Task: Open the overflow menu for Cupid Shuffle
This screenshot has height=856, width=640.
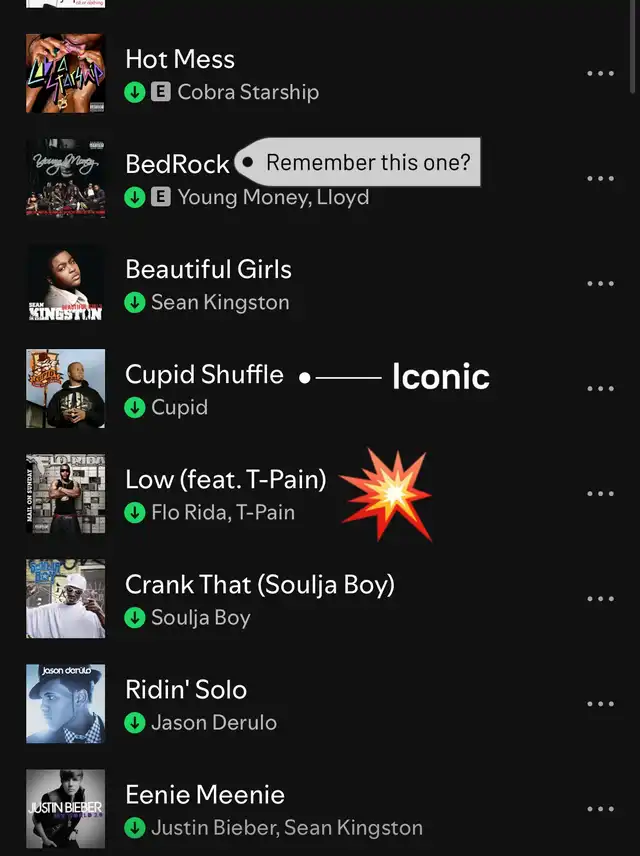Action: (600, 389)
